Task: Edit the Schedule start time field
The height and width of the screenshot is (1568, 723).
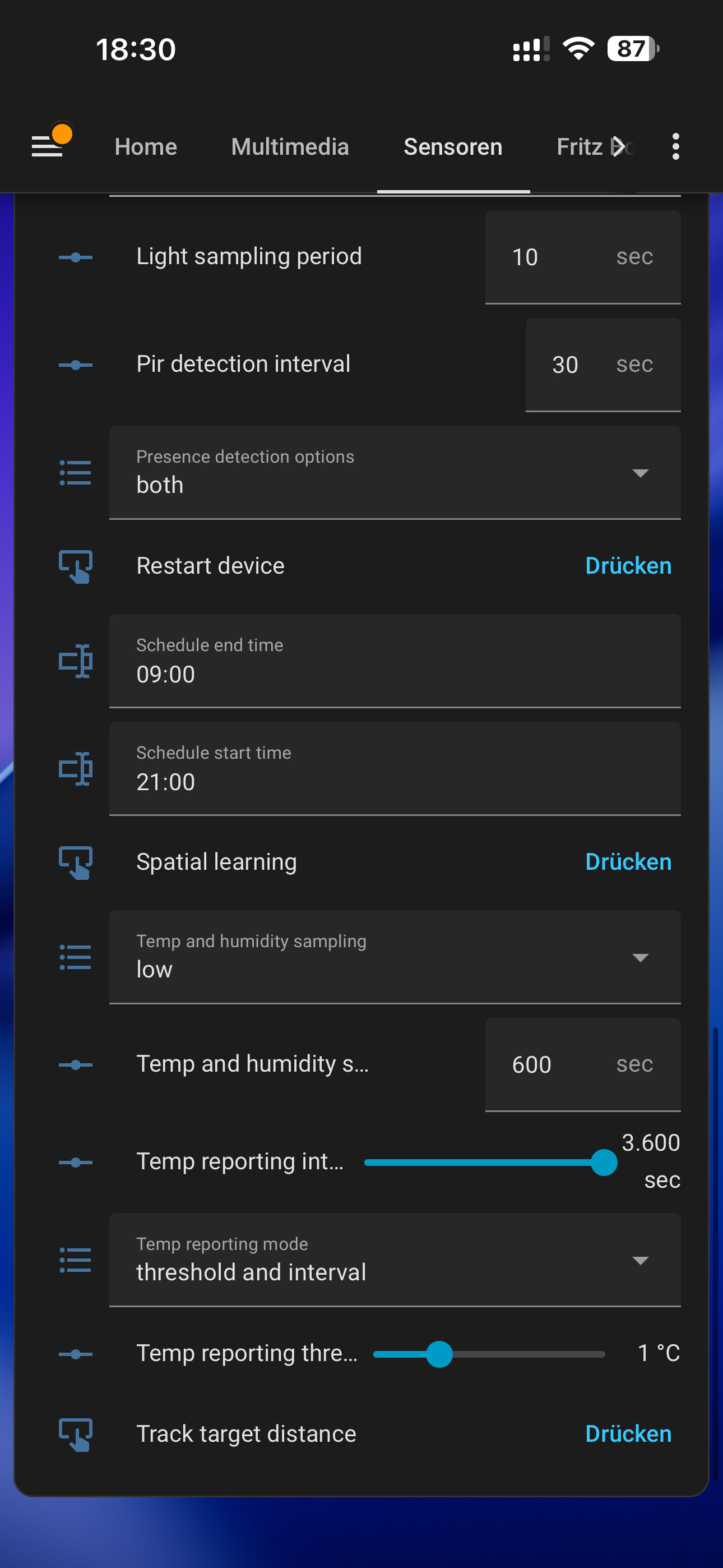Action: pyautogui.click(x=395, y=769)
